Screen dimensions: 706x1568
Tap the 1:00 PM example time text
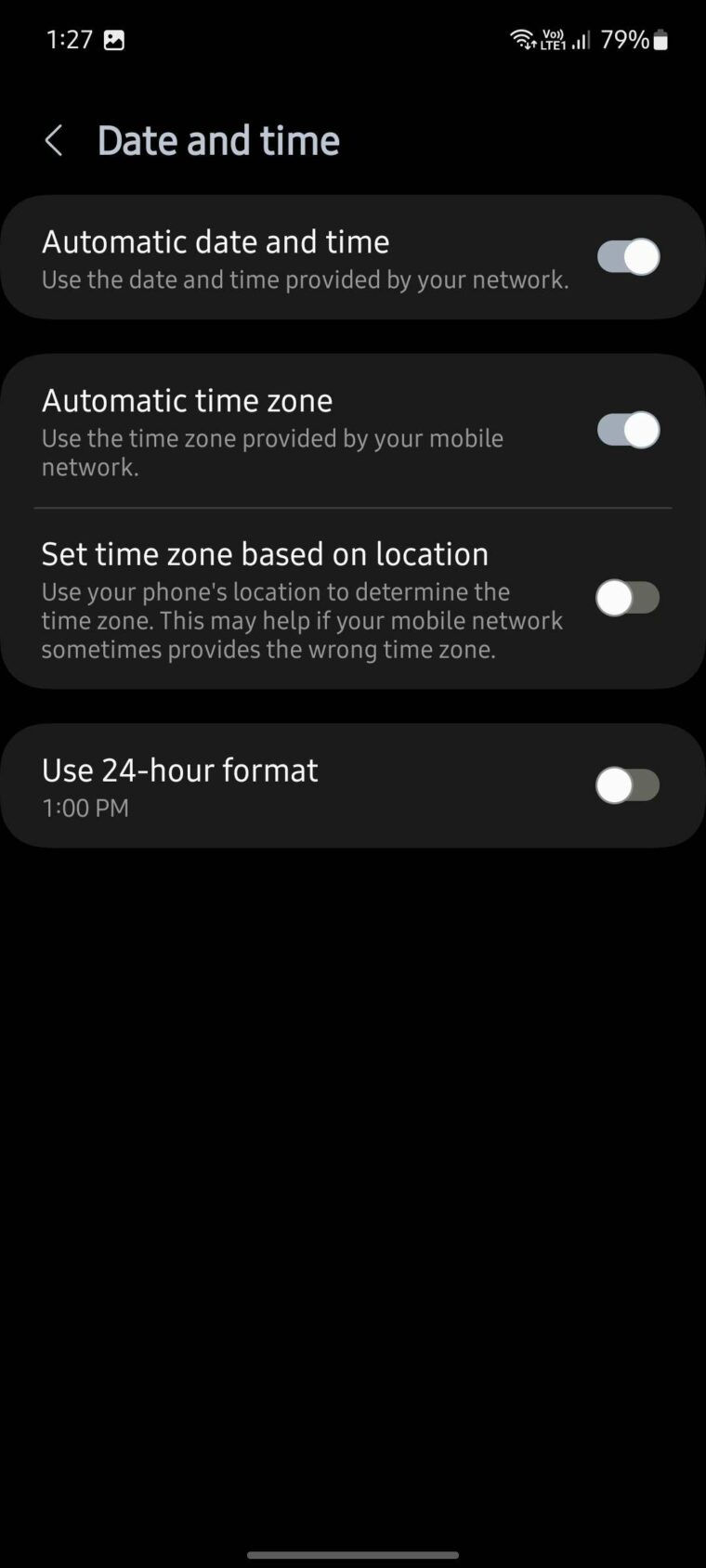85,808
